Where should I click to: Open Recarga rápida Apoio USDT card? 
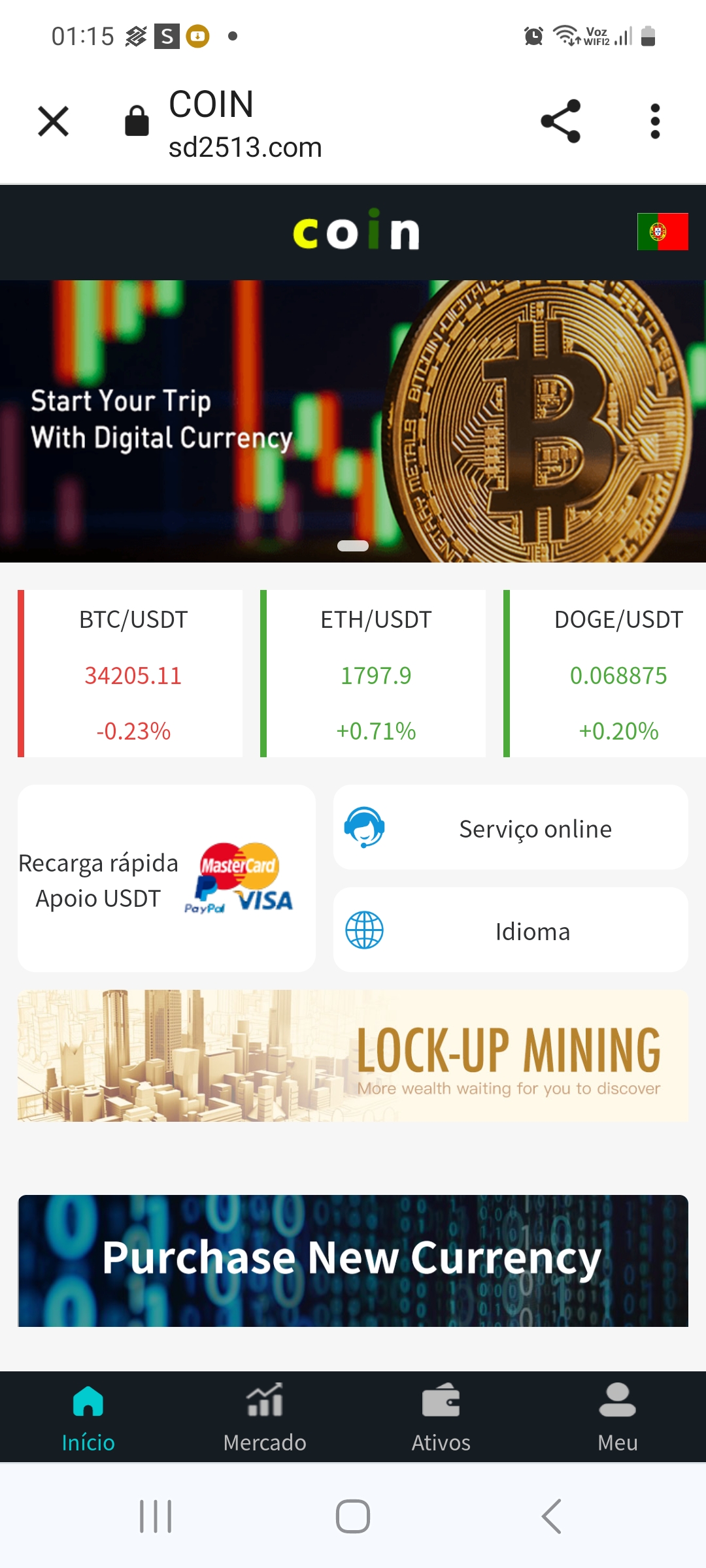[x=167, y=879]
